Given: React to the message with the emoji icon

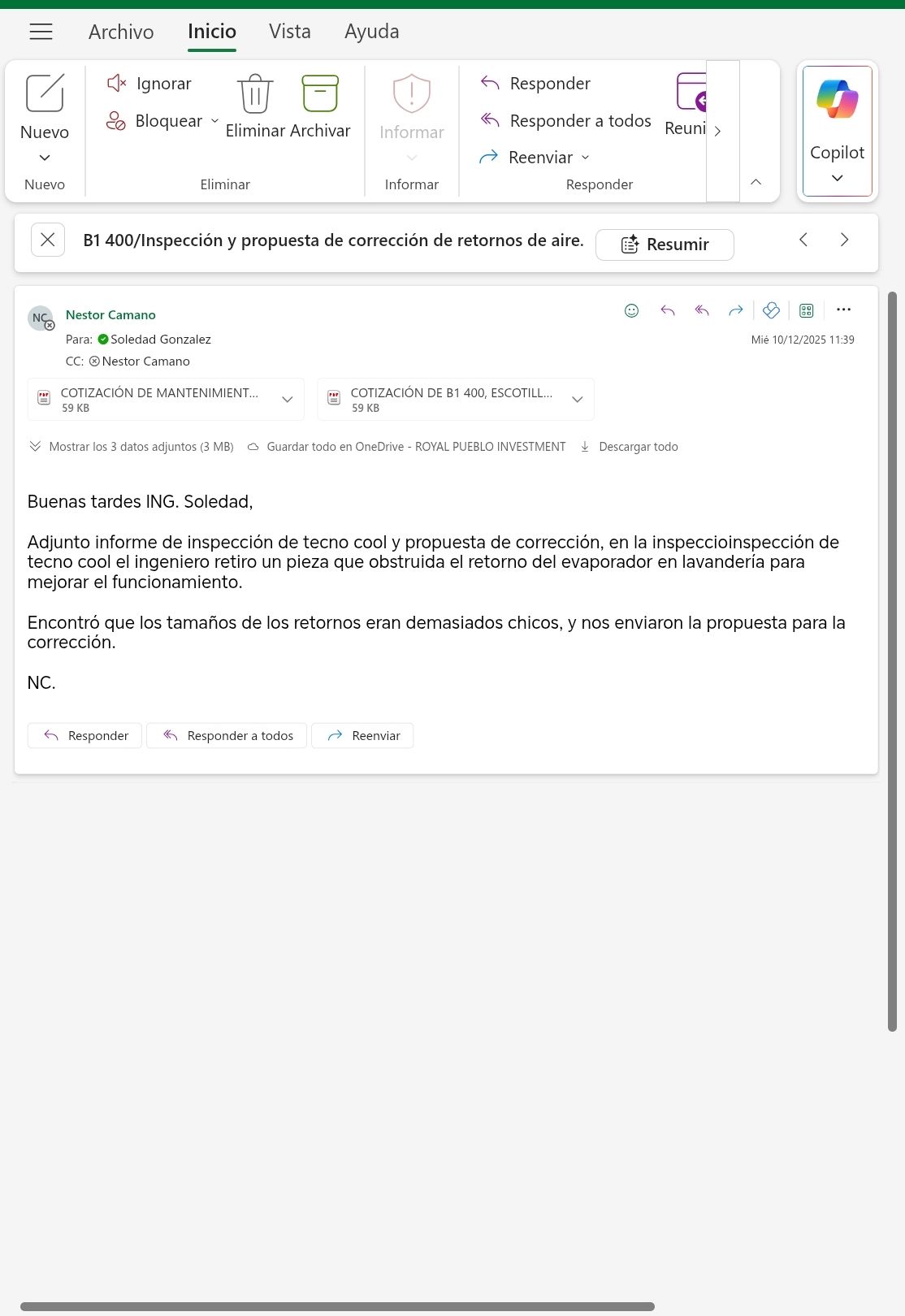Looking at the screenshot, I should [x=631, y=310].
